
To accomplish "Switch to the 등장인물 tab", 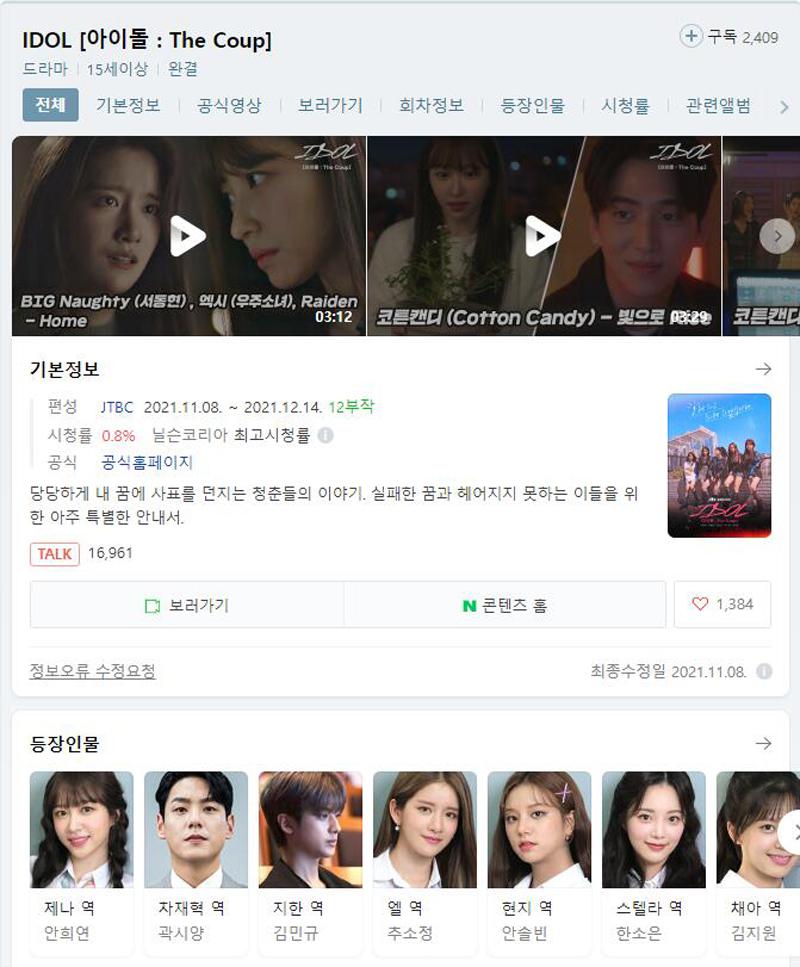I will 532,105.
